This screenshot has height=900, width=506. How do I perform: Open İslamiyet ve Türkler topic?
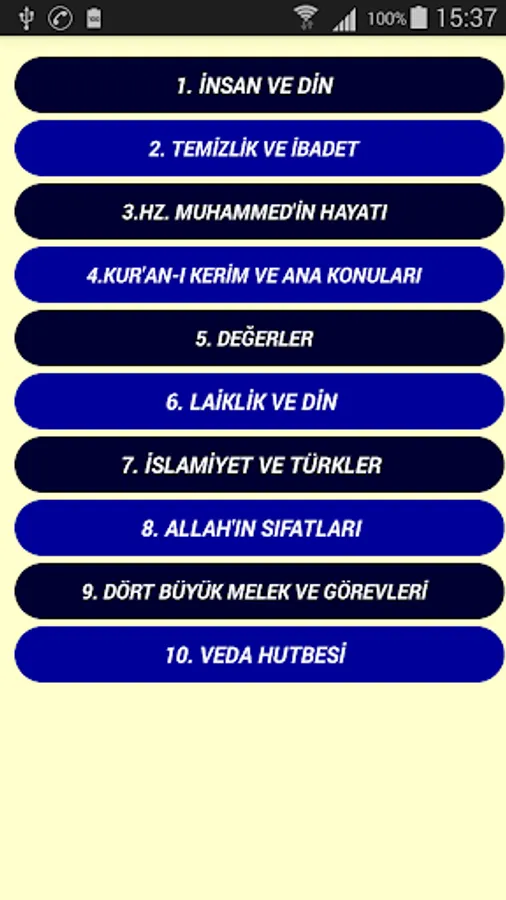pos(259,465)
